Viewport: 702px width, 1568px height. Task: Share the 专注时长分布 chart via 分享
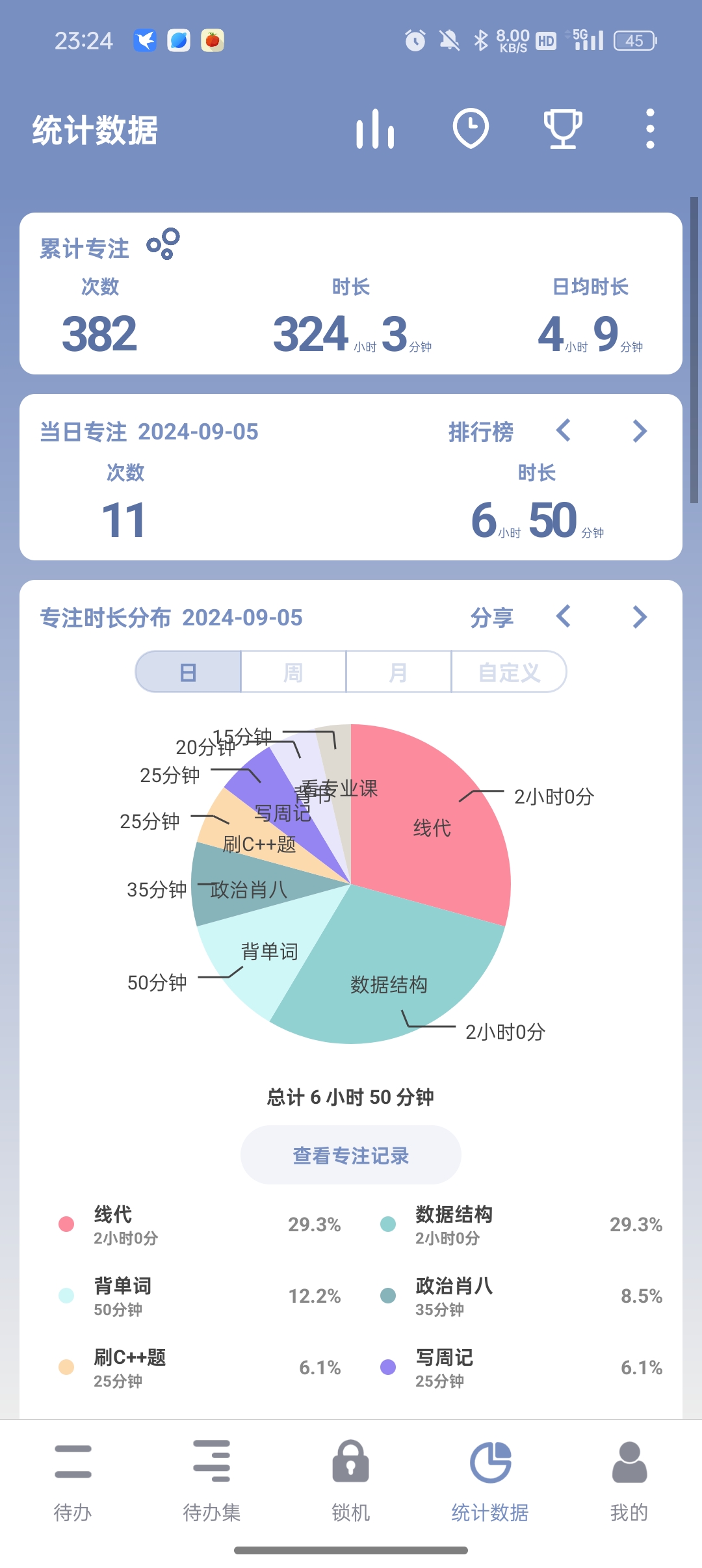492,618
